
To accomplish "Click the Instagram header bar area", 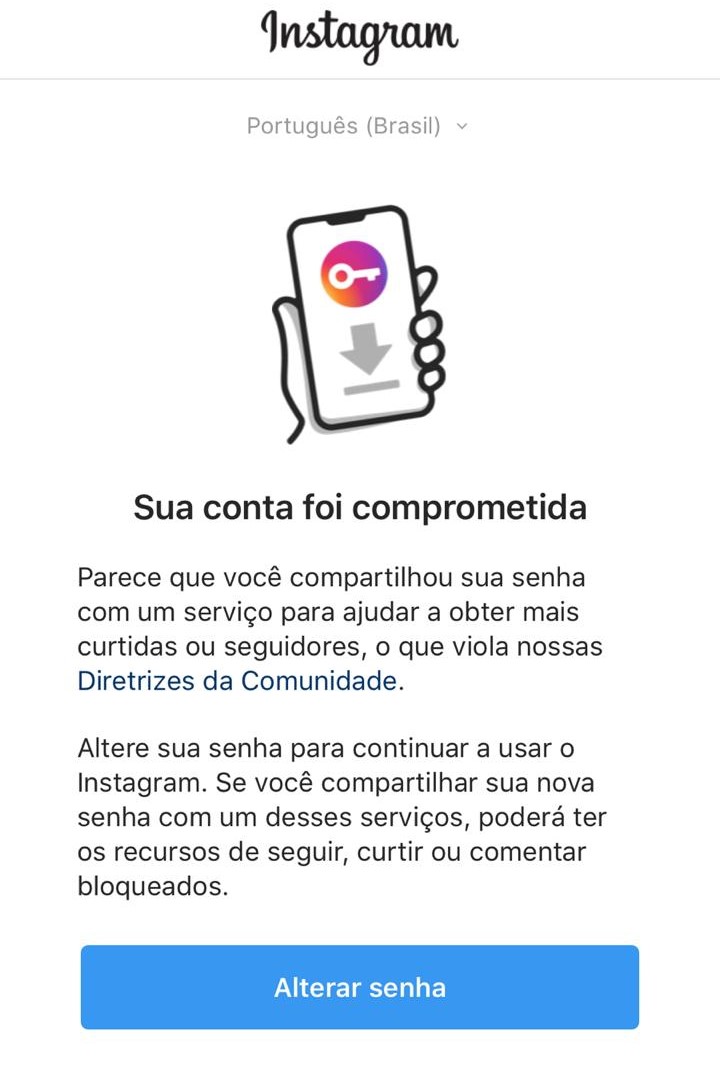I will pos(360,36).
